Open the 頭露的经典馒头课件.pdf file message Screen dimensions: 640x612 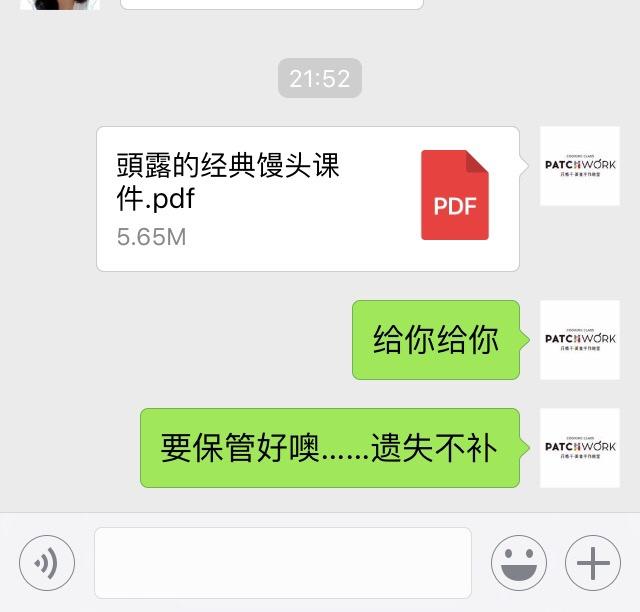[307, 199]
